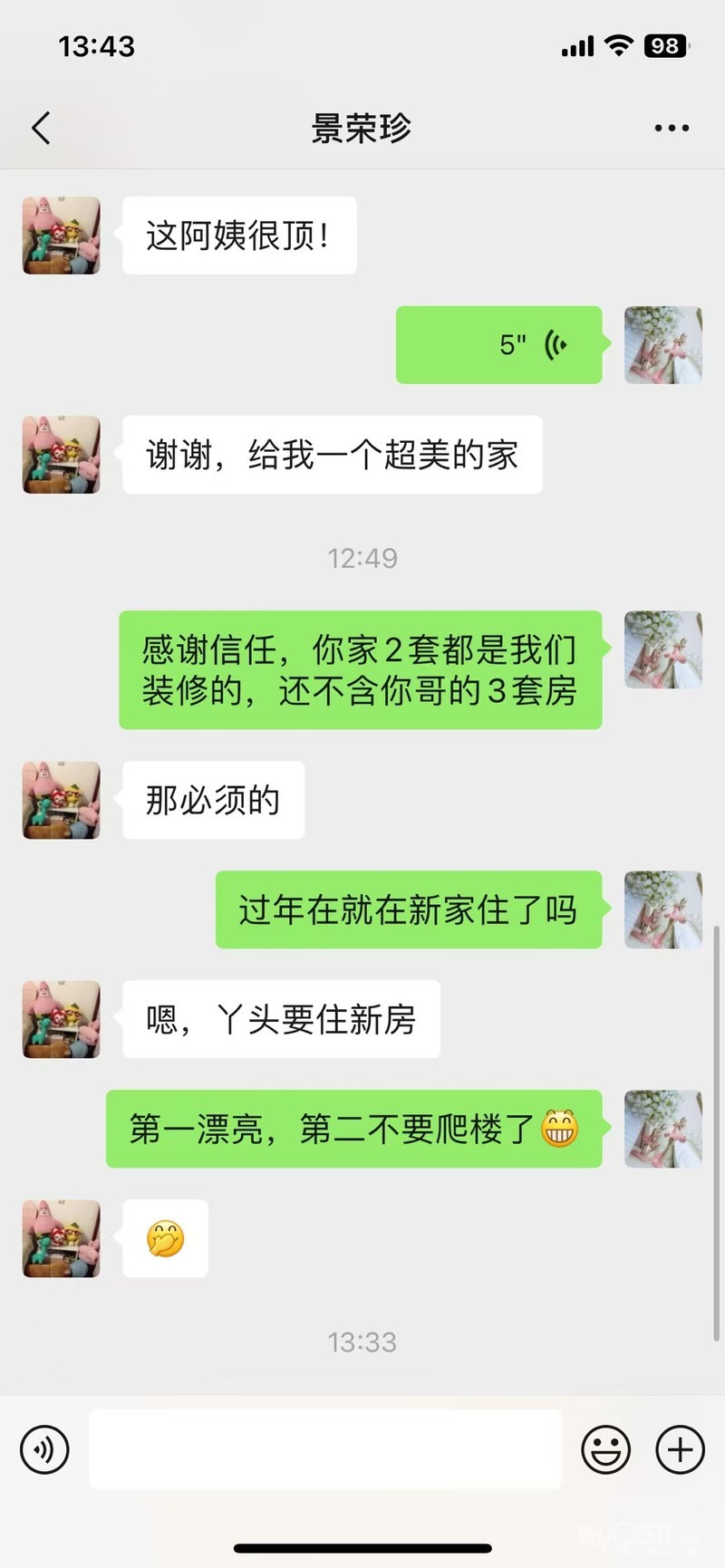
Task: Switch to voice input mode
Action: coord(43,1450)
